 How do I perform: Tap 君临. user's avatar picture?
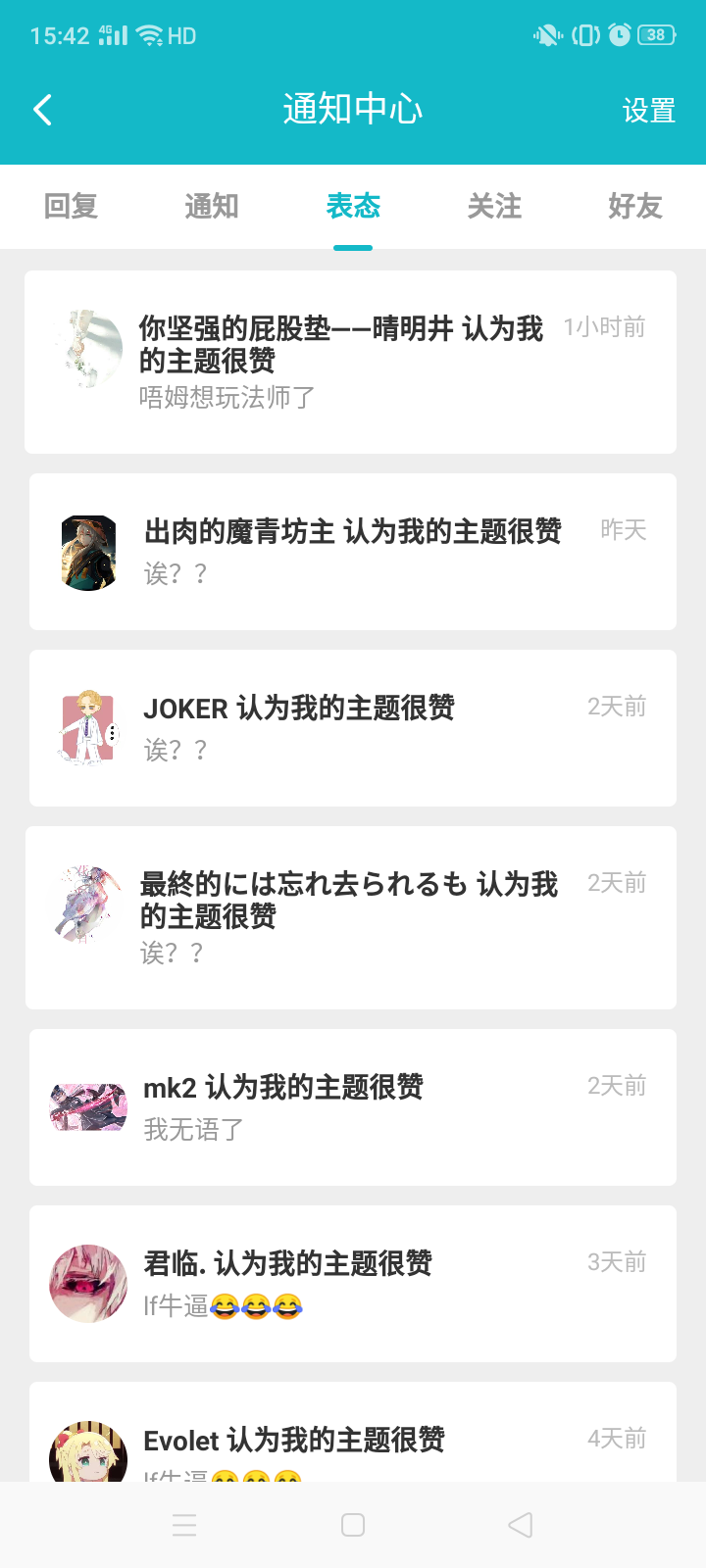[87, 1283]
